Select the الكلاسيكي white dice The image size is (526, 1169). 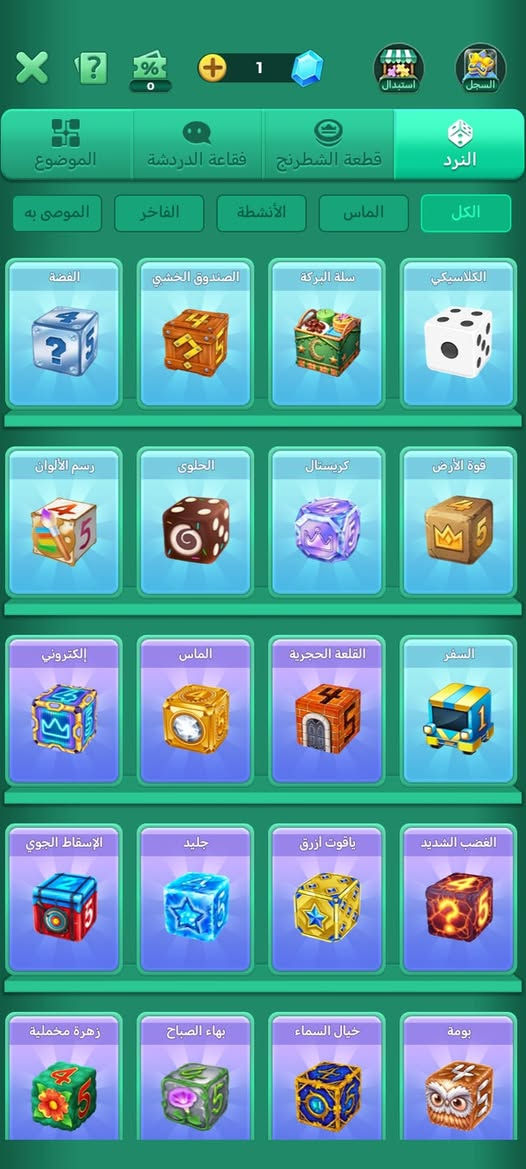[458, 334]
